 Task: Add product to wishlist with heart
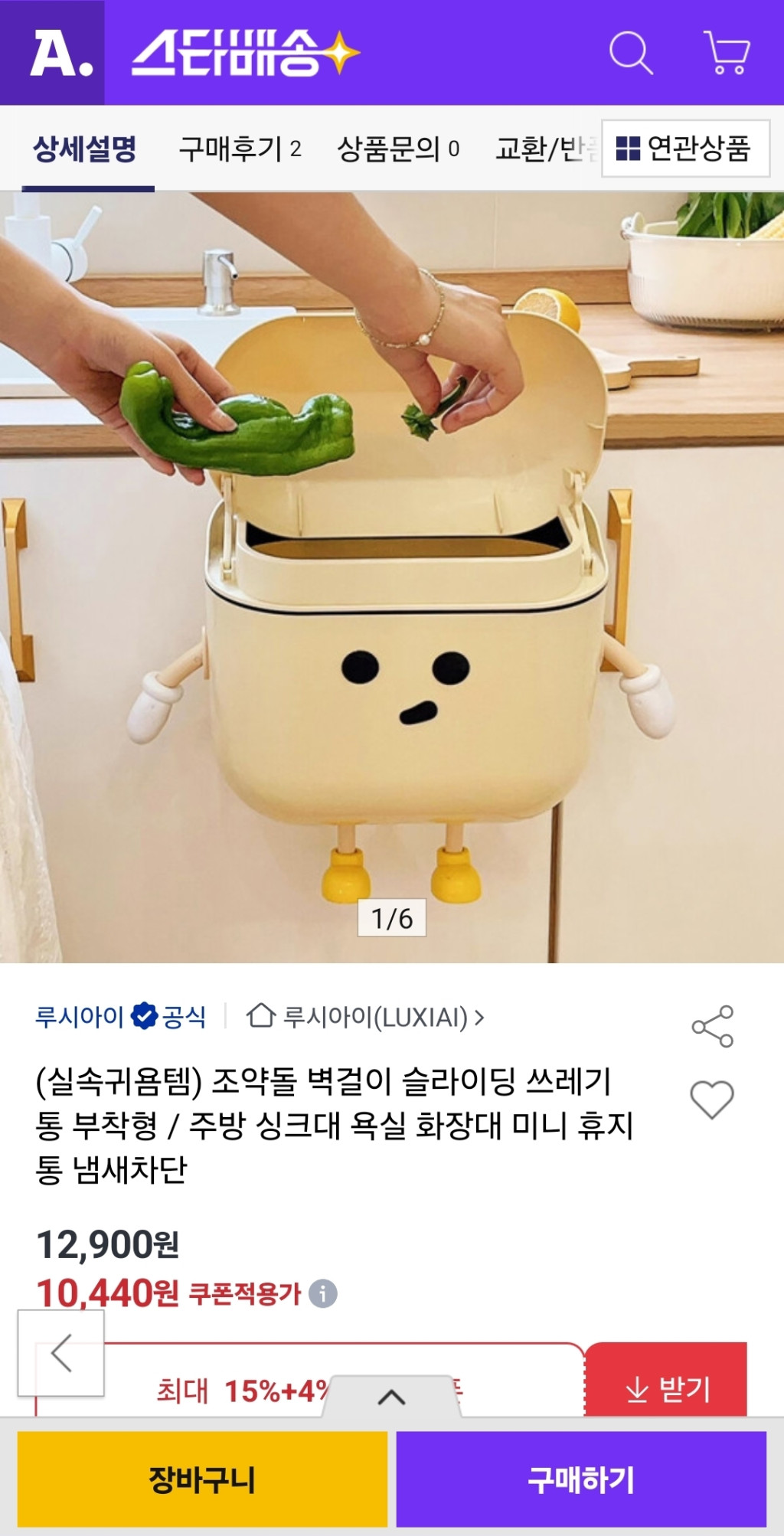click(x=712, y=1100)
